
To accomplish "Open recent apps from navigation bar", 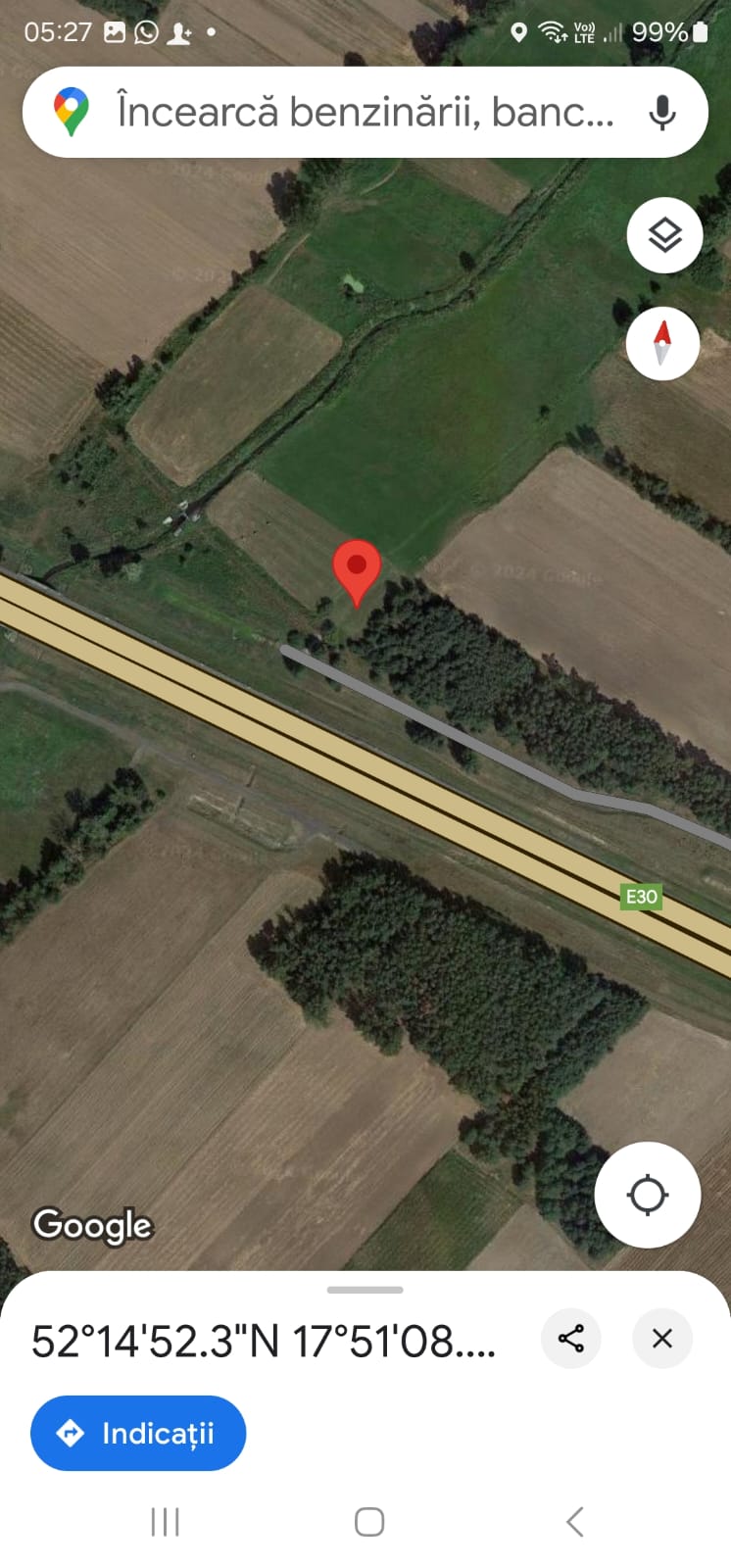I will [x=165, y=1522].
